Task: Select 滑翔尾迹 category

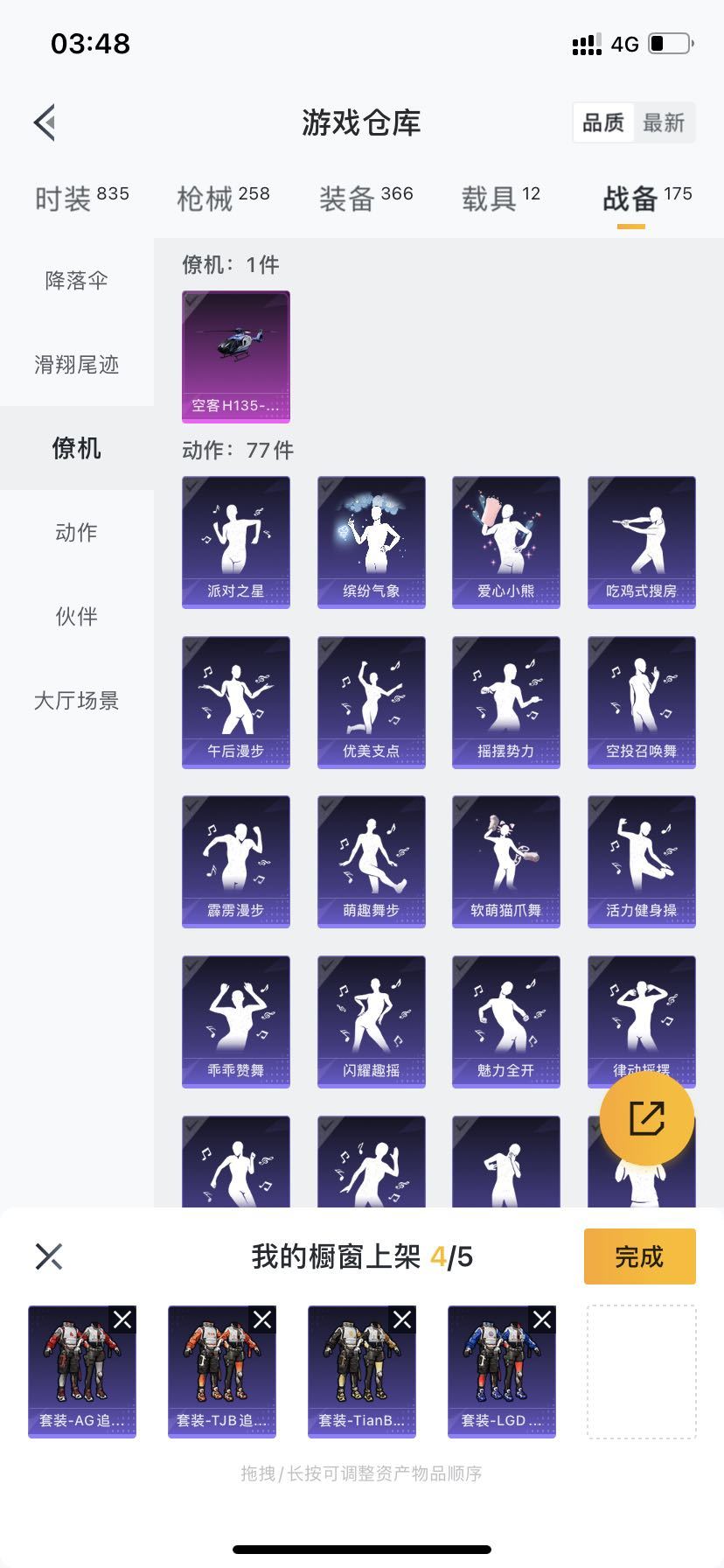Action: tap(77, 364)
